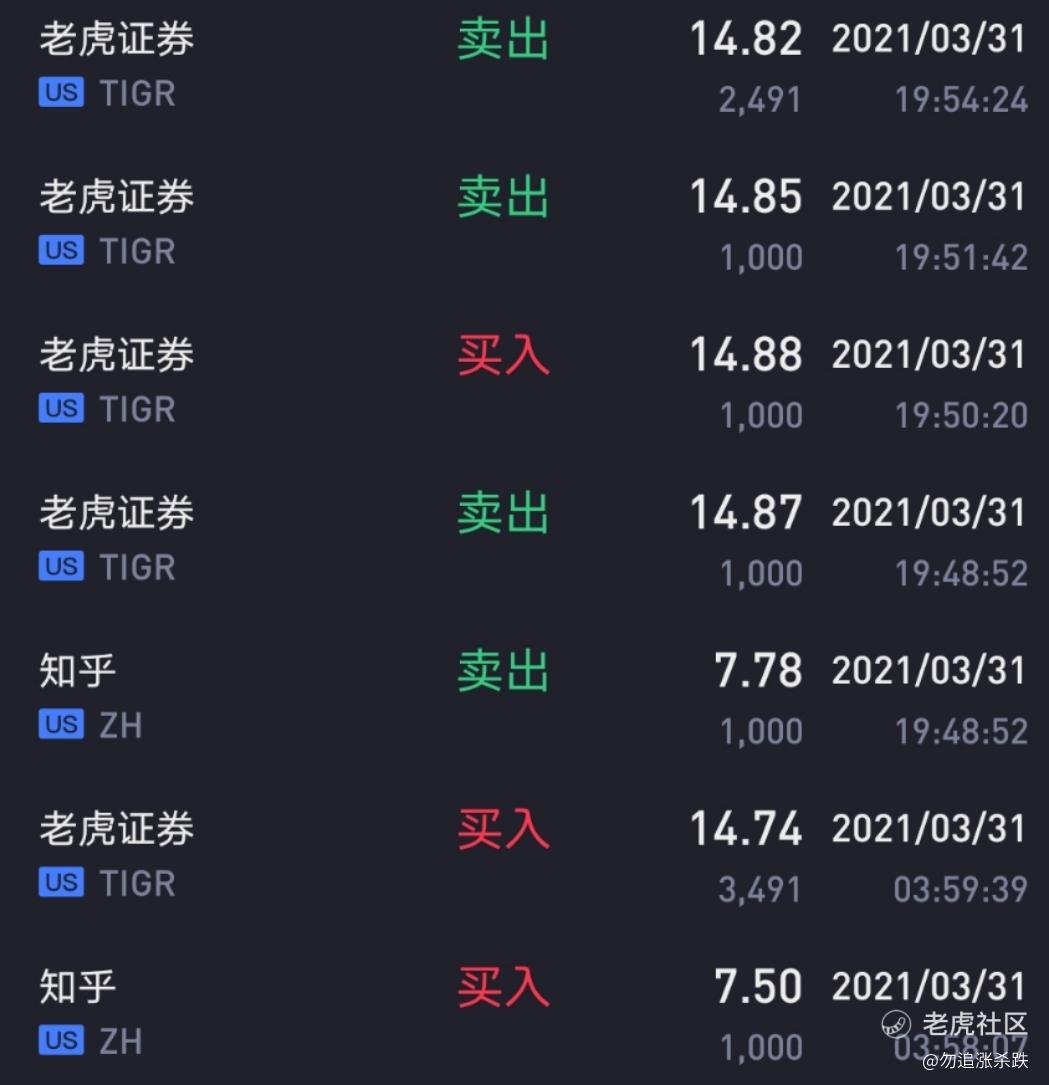Open the TIGR sell order at 14.85
The width and height of the screenshot is (1049, 1085).
[x=524, y=224]
